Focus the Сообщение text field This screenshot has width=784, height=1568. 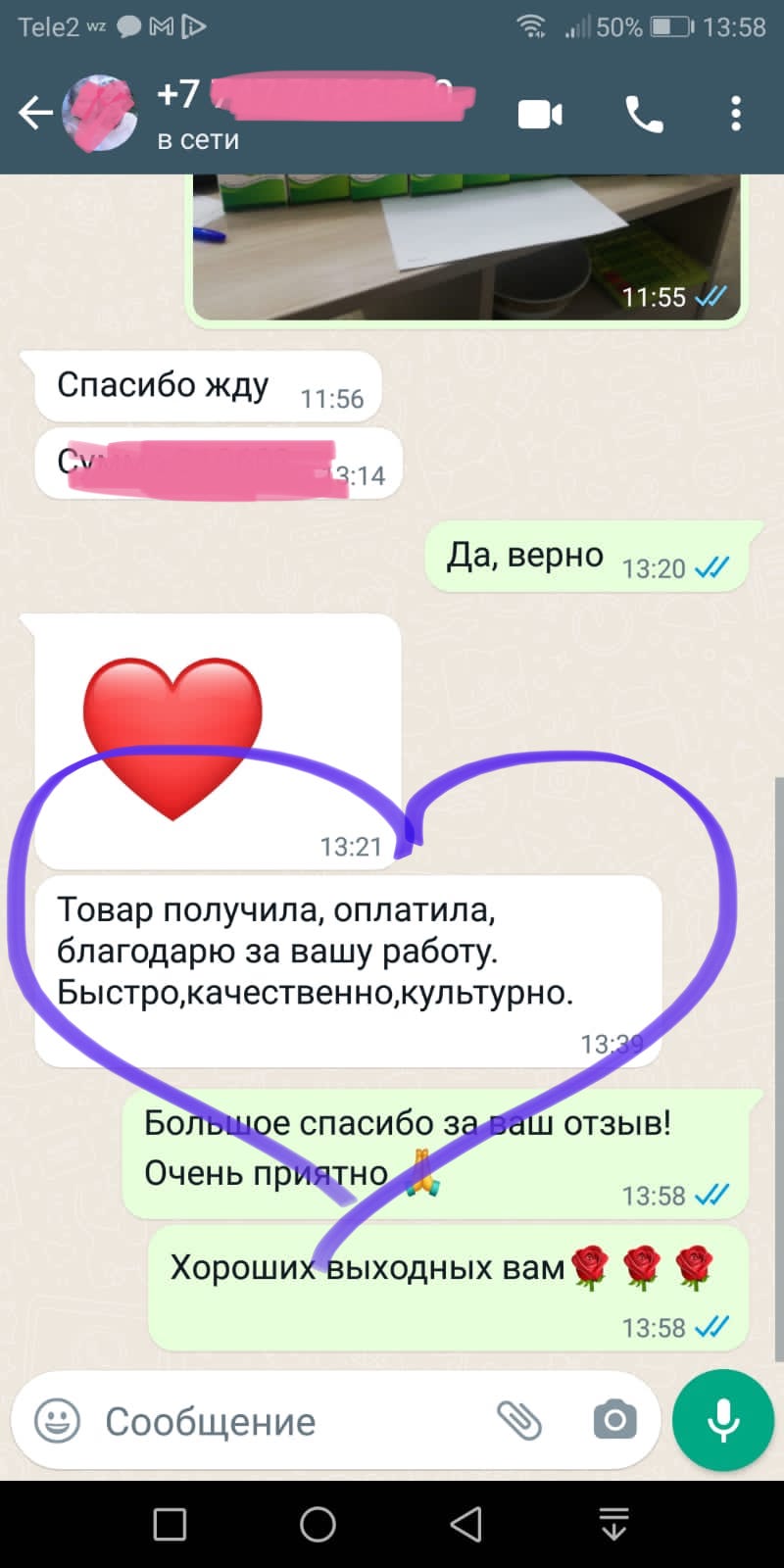pos(284,1421)
